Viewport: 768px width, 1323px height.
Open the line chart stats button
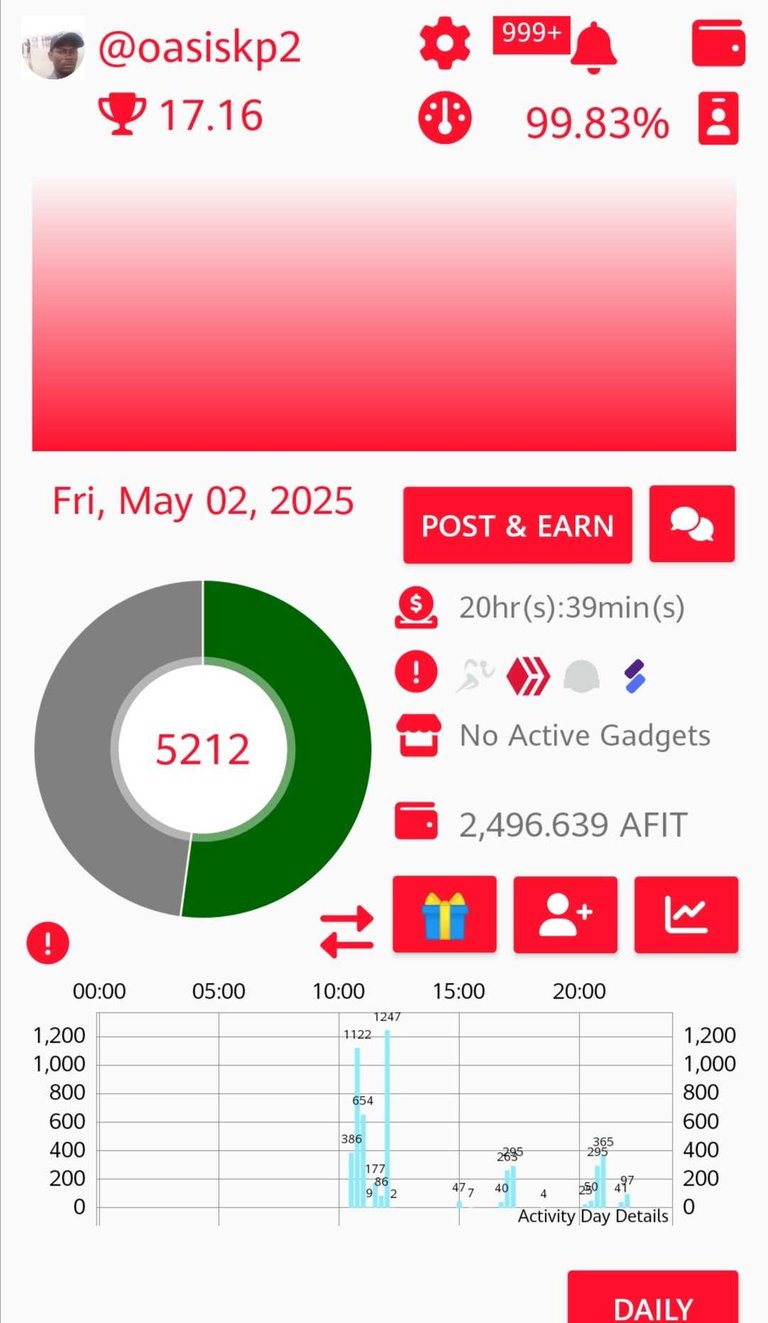click(x=686, y=914)
